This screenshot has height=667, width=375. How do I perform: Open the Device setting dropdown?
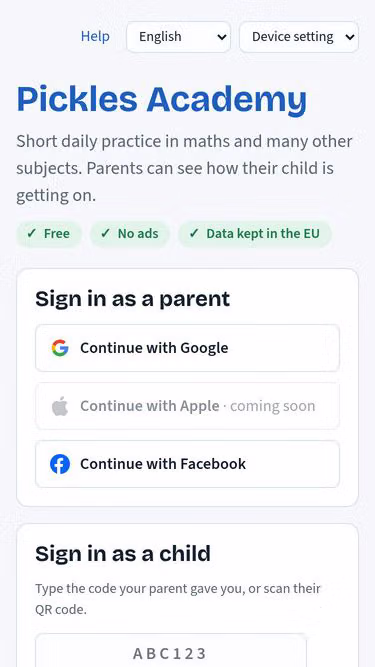click(x=299, y=37)
